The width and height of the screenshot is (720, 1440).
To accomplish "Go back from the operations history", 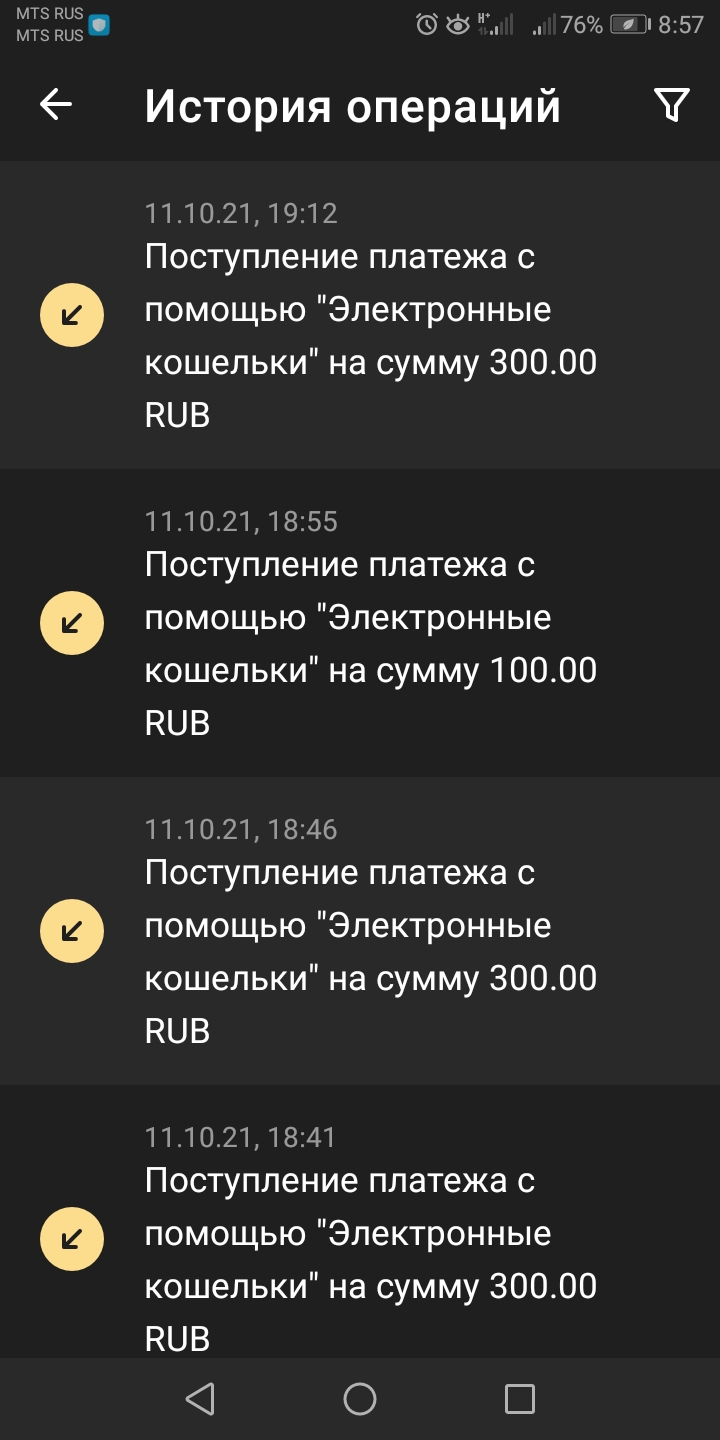I will [x=56, y=105].
